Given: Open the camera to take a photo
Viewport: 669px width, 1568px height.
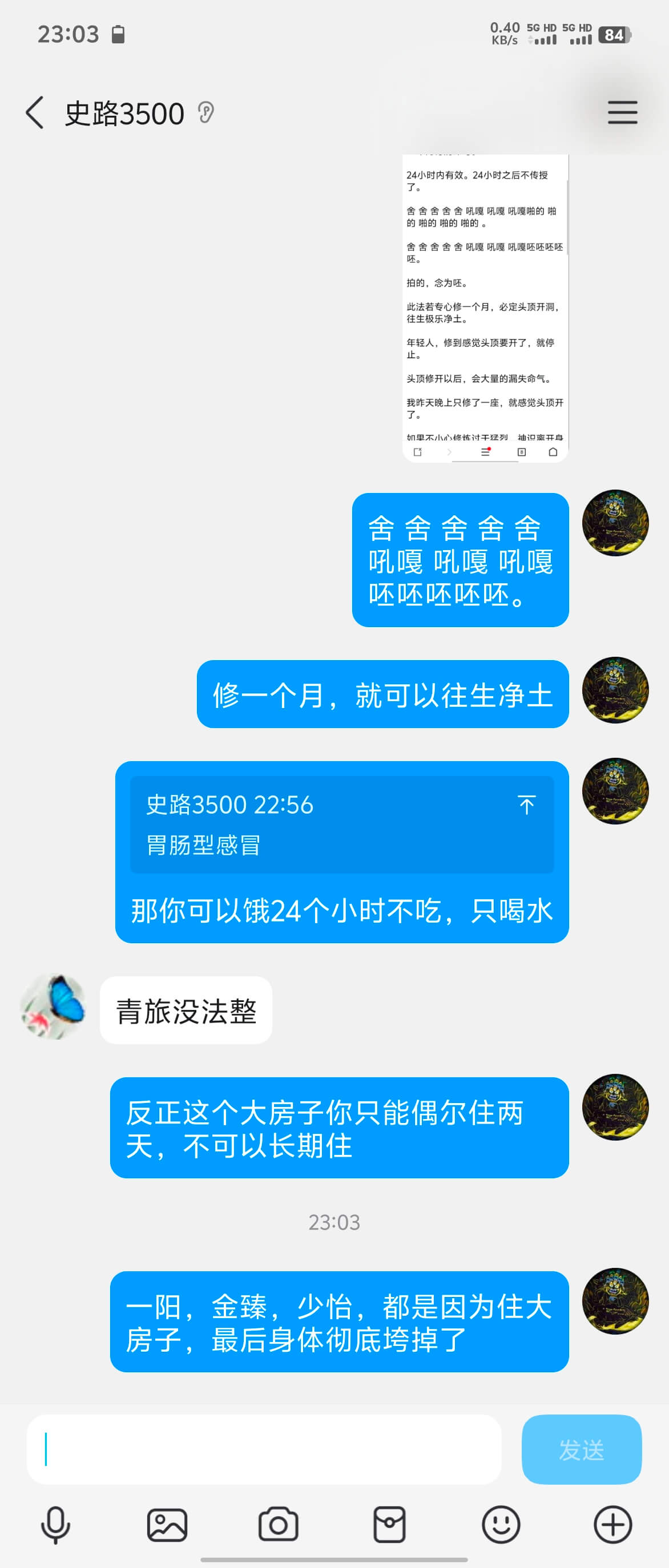Looking at the screenshot, I should point(278,1525).
